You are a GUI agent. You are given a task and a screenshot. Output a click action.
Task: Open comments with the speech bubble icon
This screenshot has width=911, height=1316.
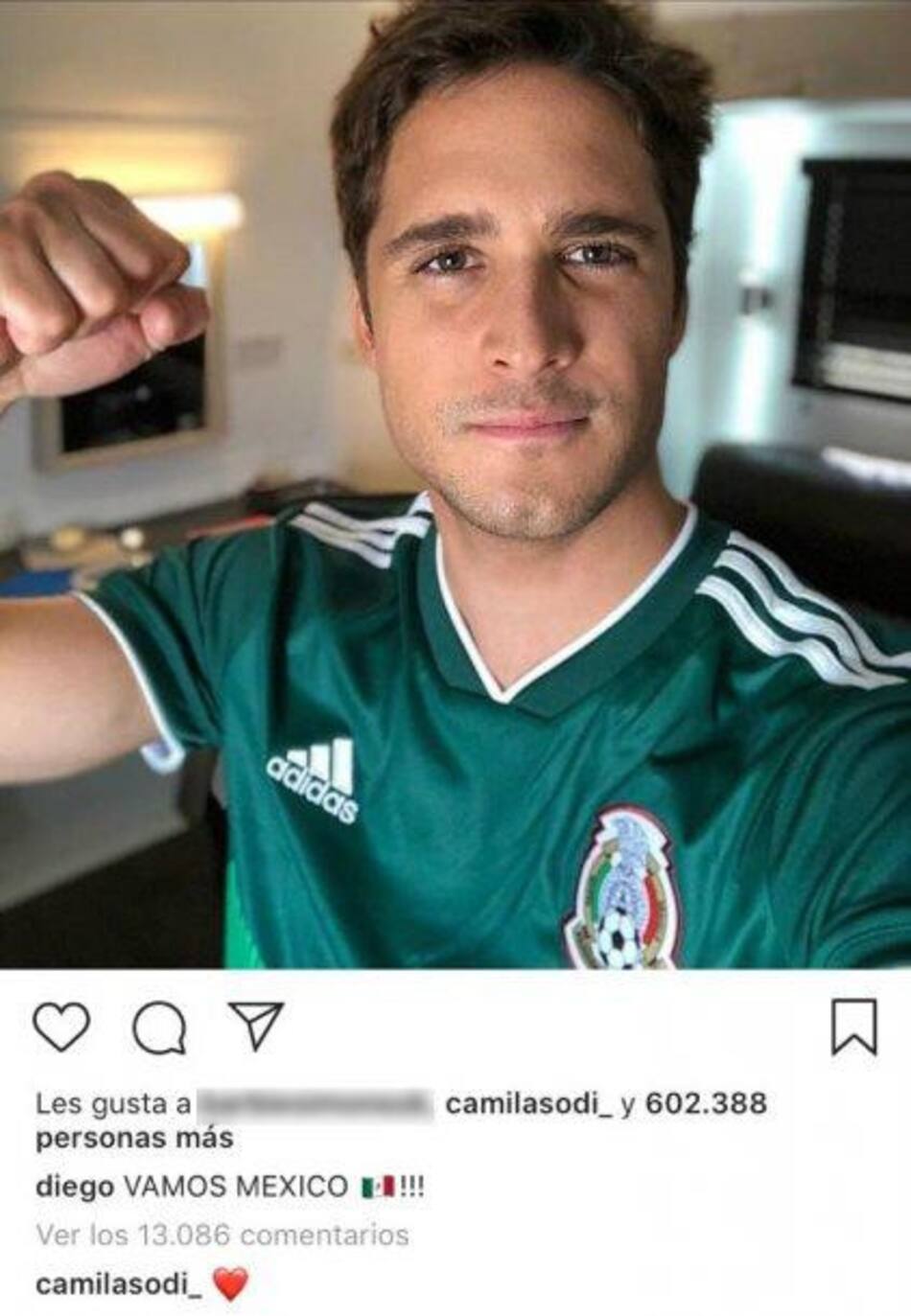159,1029
